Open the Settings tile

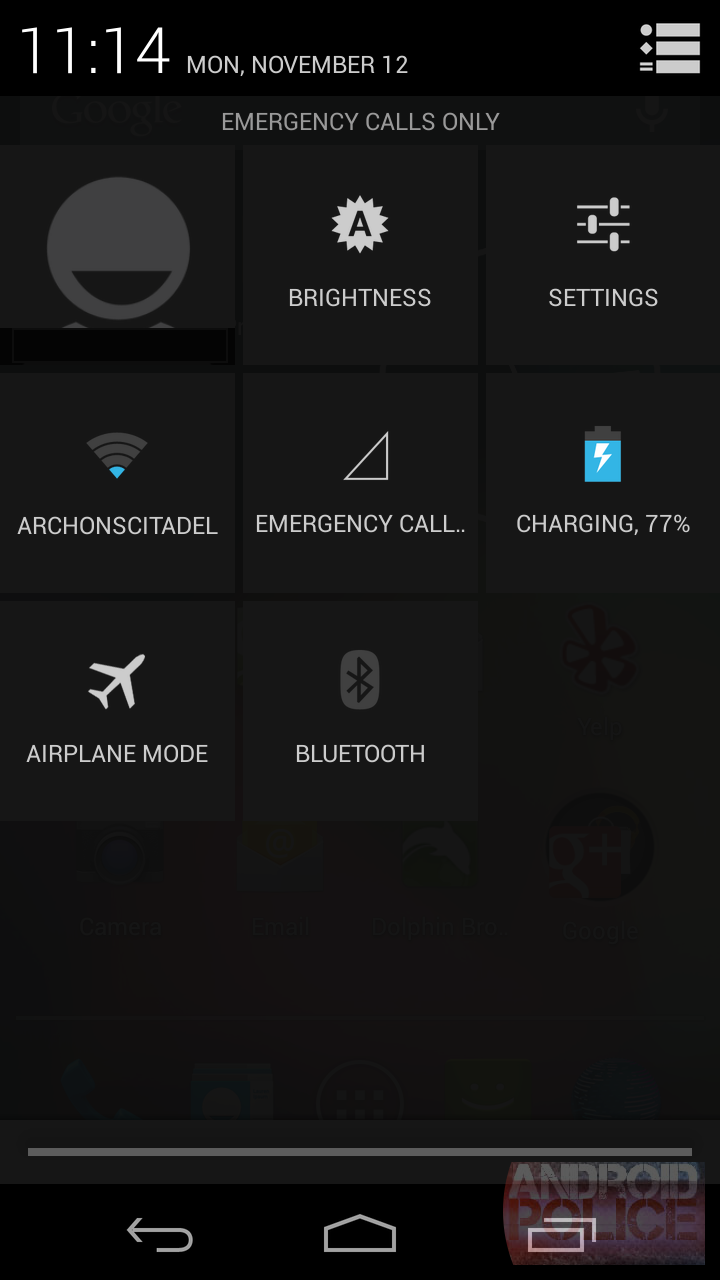point(603,255)
